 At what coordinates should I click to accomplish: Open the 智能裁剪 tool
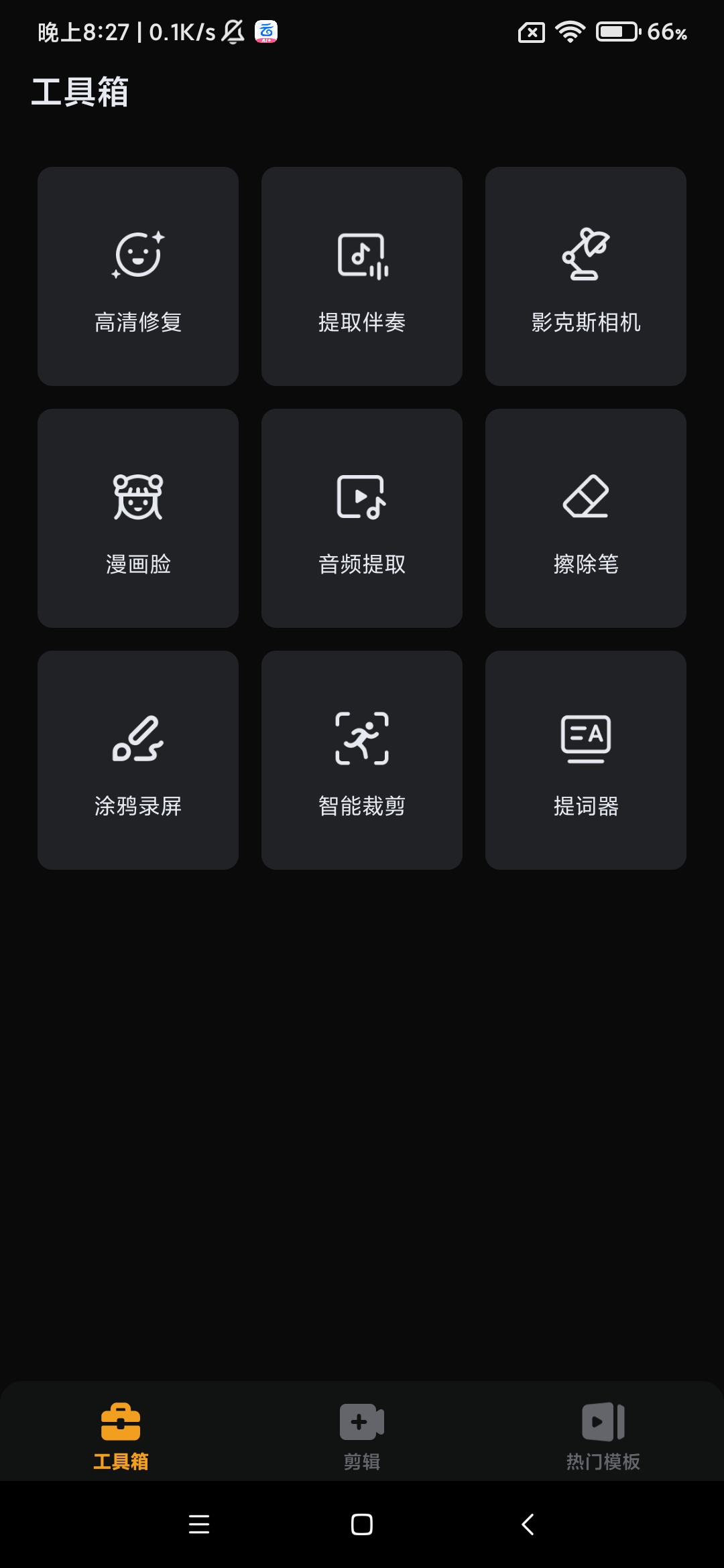tap(362, 760)
